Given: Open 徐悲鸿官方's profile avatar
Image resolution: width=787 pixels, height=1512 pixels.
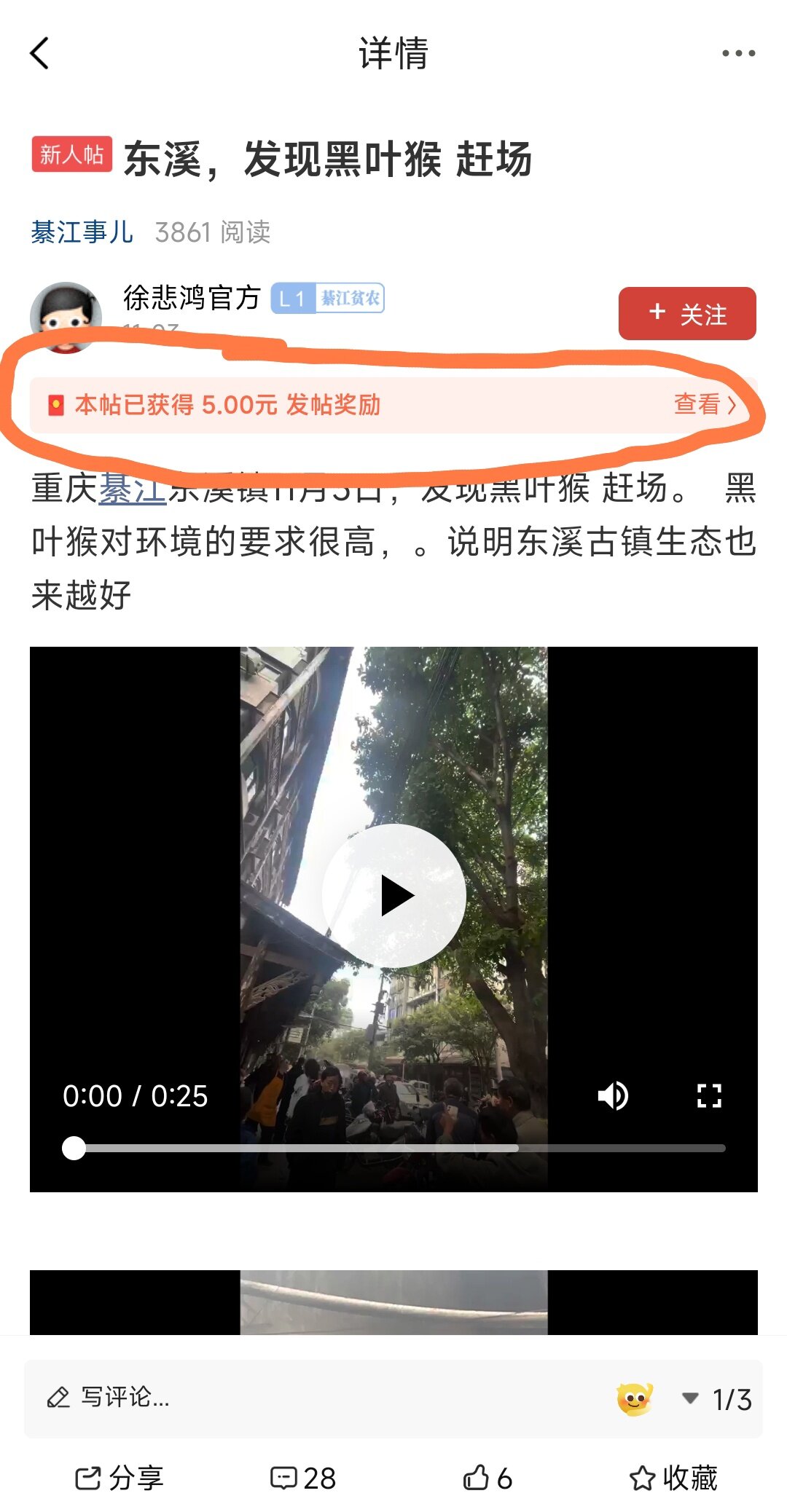Looking at the screenshot, I should 66,317.
